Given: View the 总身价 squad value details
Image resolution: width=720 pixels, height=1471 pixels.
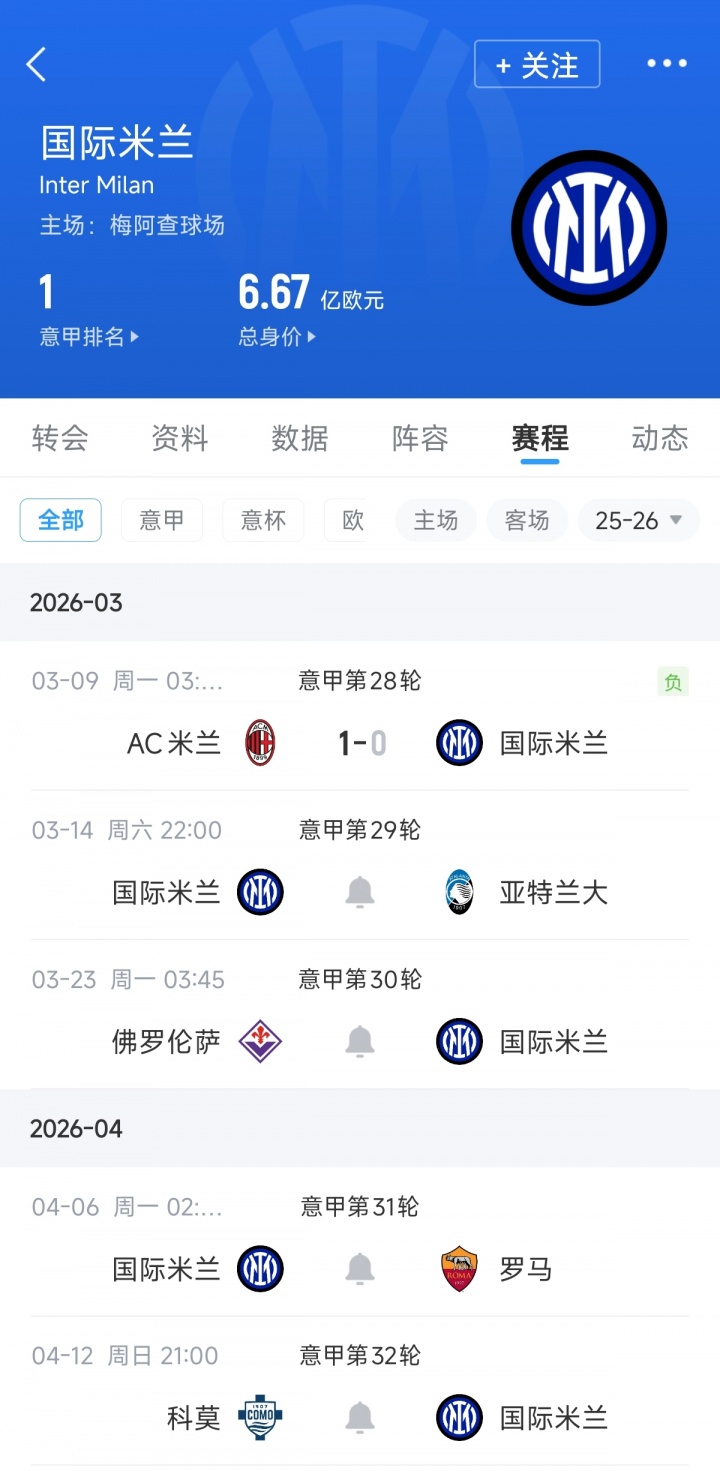Looking at the screenshot, I should coord(277,337).
